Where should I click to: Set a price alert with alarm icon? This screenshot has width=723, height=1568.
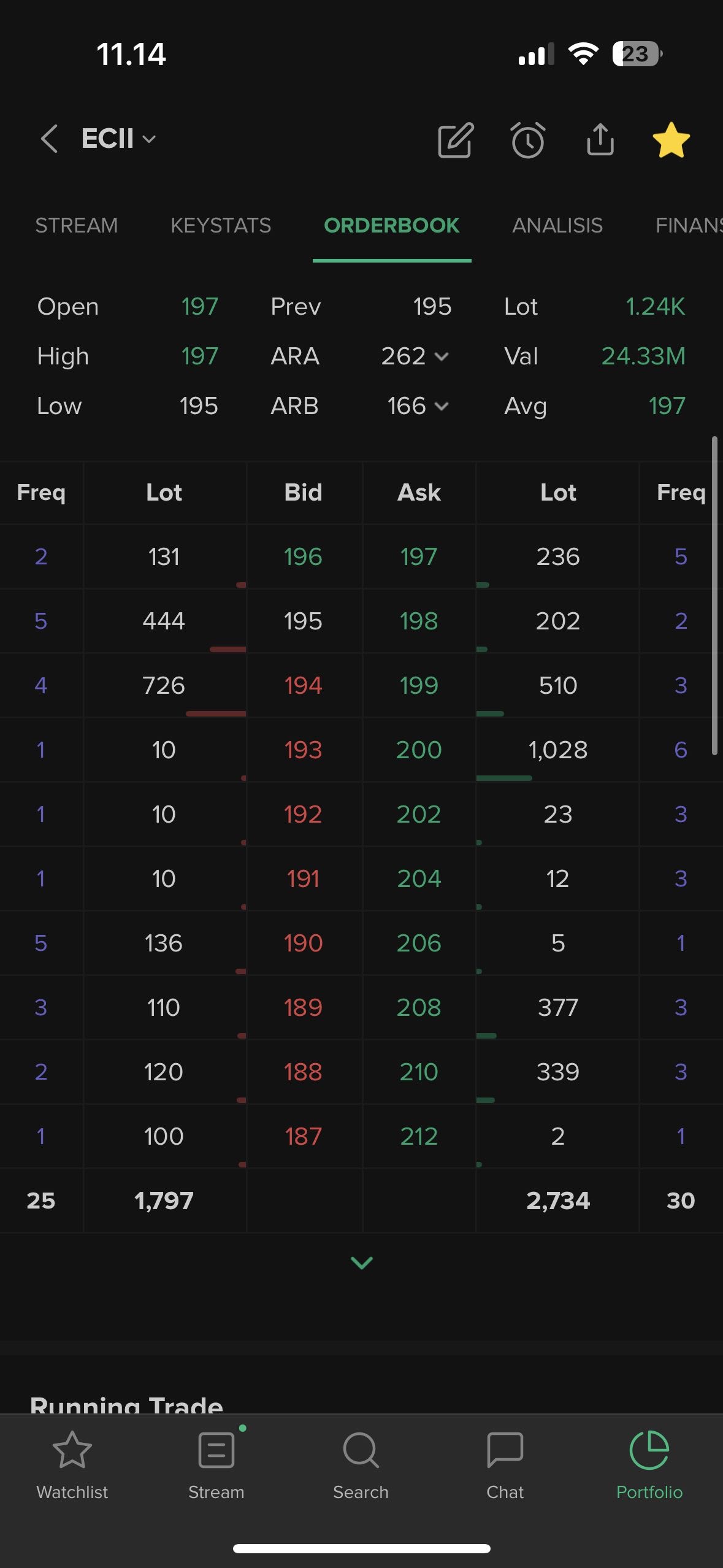click(x=527, y=140)
